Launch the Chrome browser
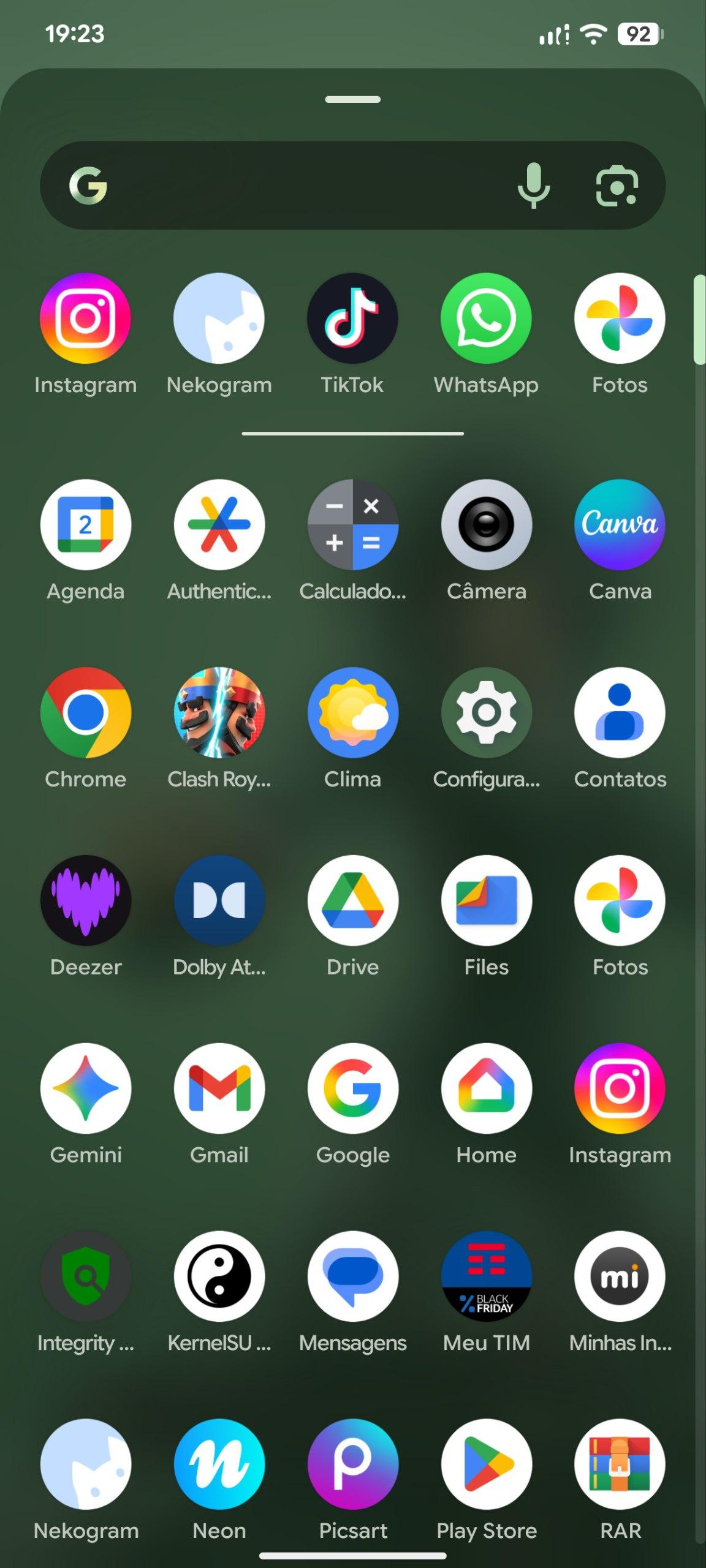Screen dimensions: 706x1568 coord(86,713)
